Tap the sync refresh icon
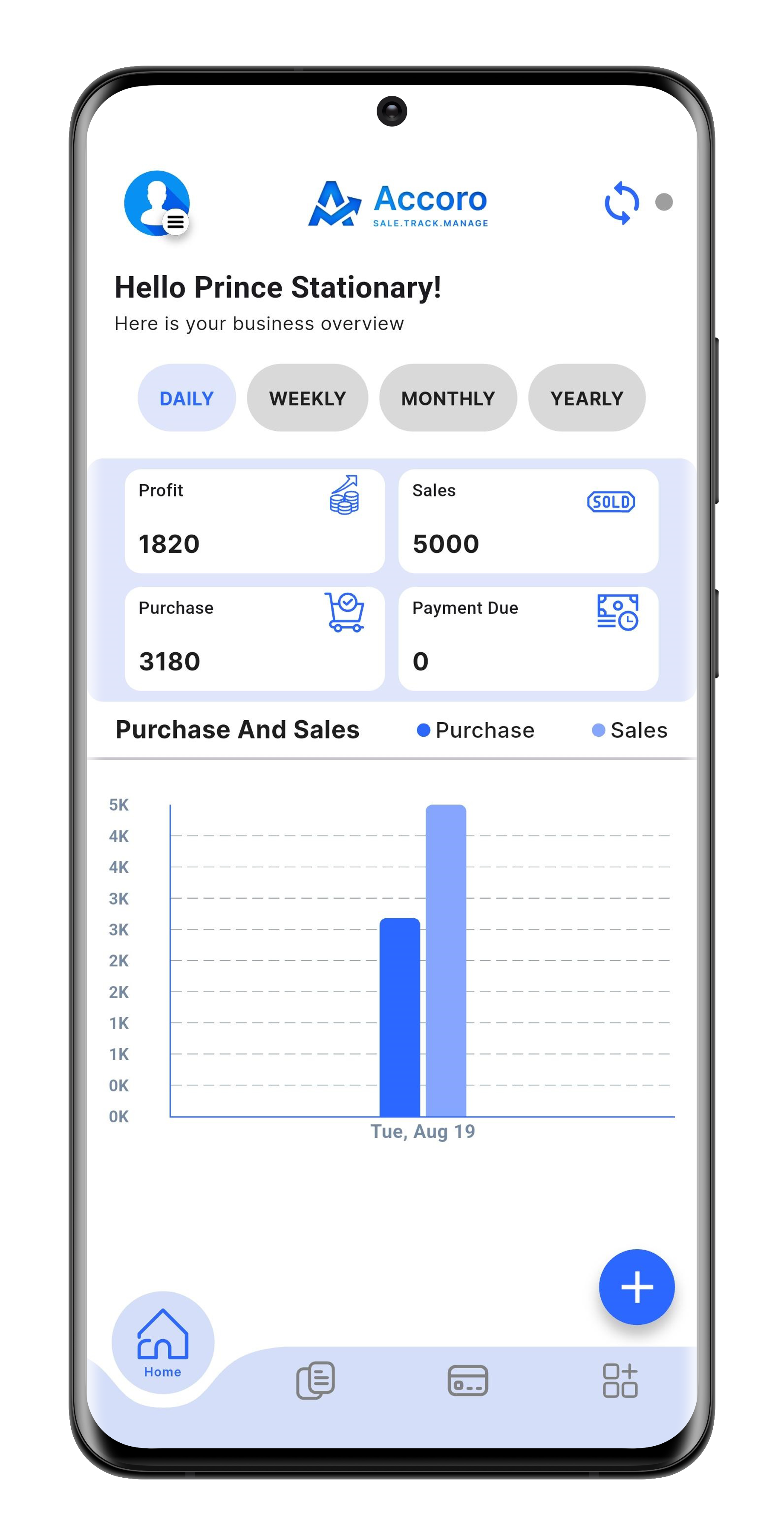This screenshot has width=784, height=1534. click(622, 202)
